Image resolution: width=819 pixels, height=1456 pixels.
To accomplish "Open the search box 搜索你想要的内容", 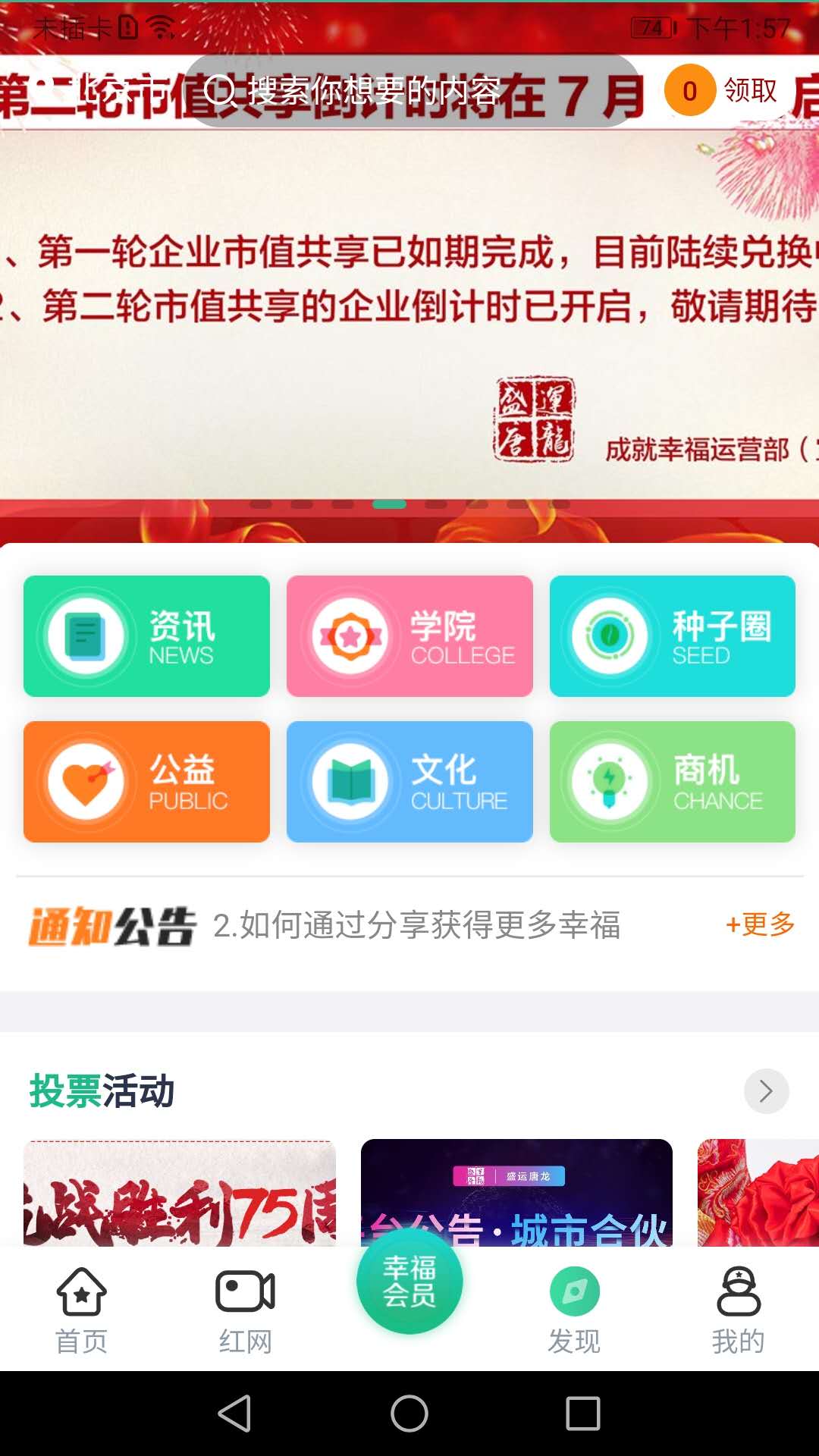I will [413, 91].
